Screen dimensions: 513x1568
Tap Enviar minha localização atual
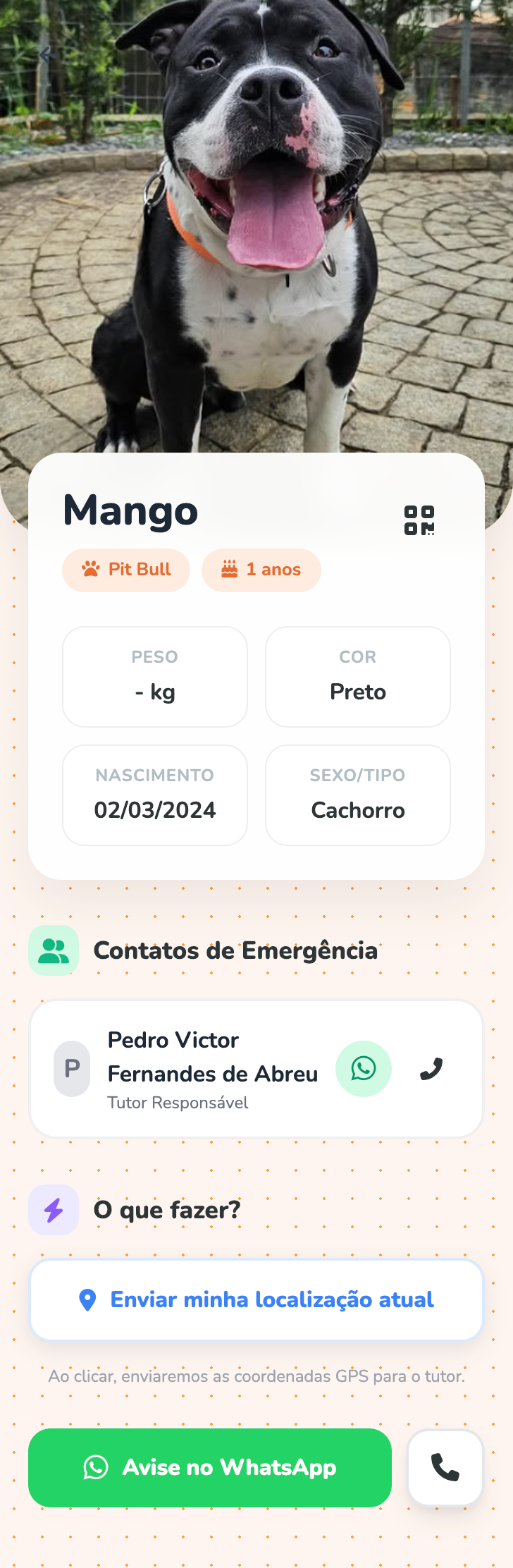pos(256,1300)
